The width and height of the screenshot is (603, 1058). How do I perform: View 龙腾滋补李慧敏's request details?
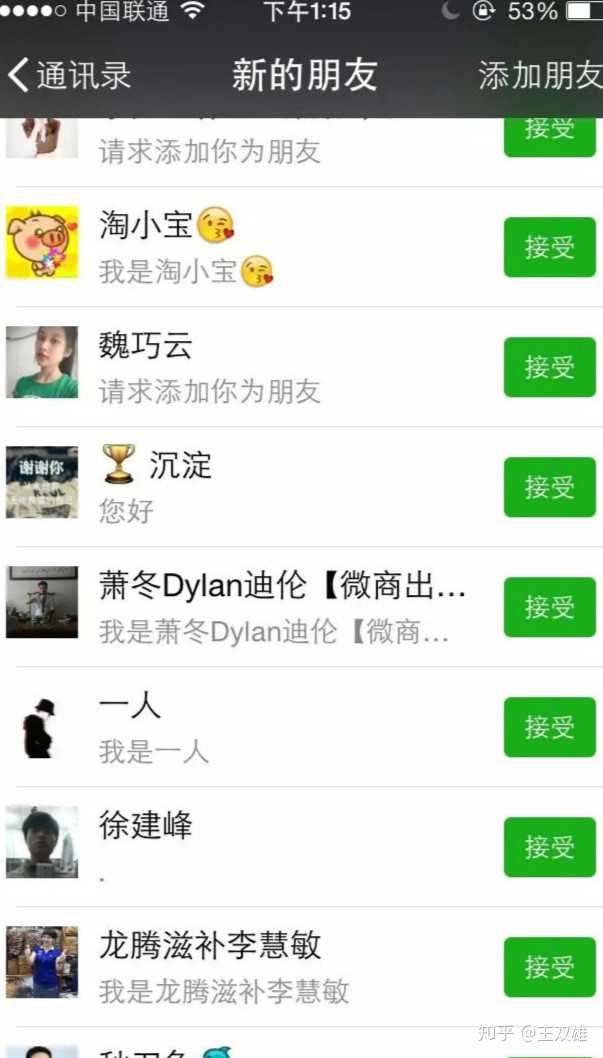click(x=280, y=967)
